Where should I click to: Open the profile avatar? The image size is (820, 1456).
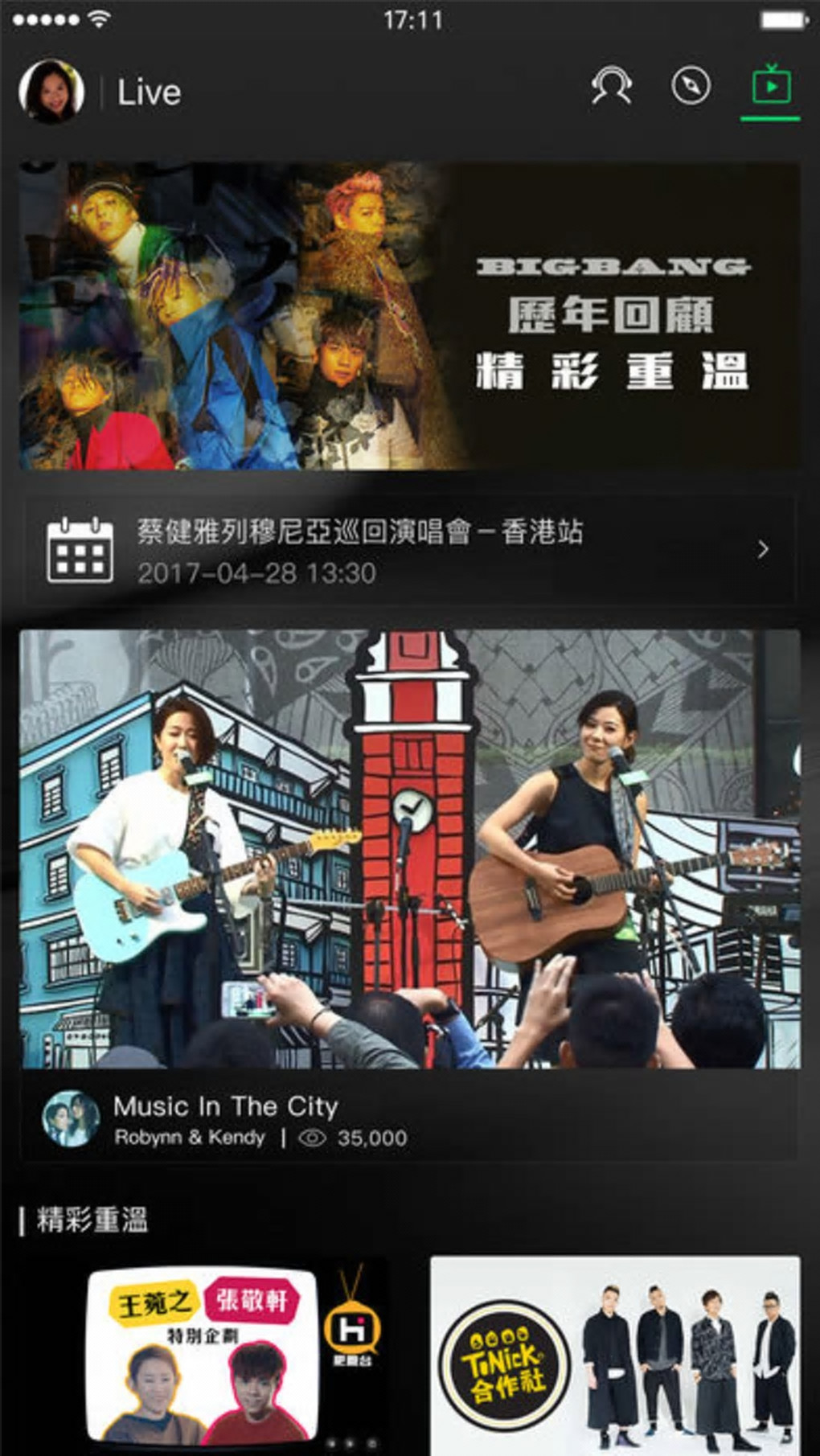51,91
